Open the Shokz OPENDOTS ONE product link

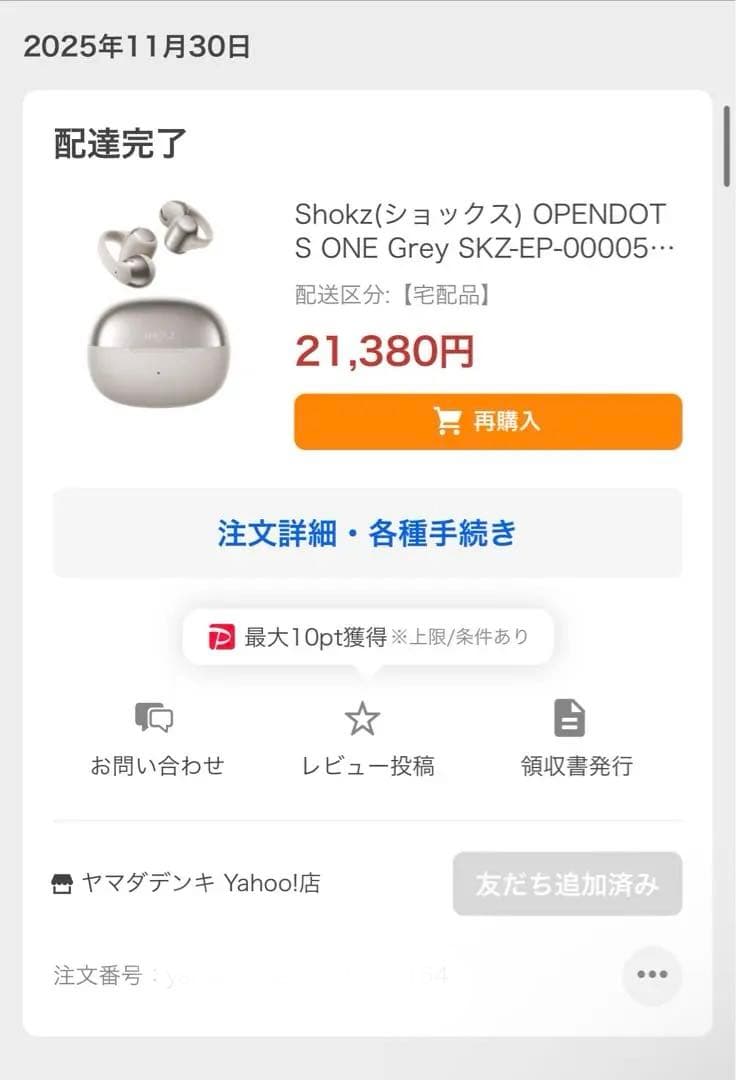pyautogui.click(x=484, y=231)
